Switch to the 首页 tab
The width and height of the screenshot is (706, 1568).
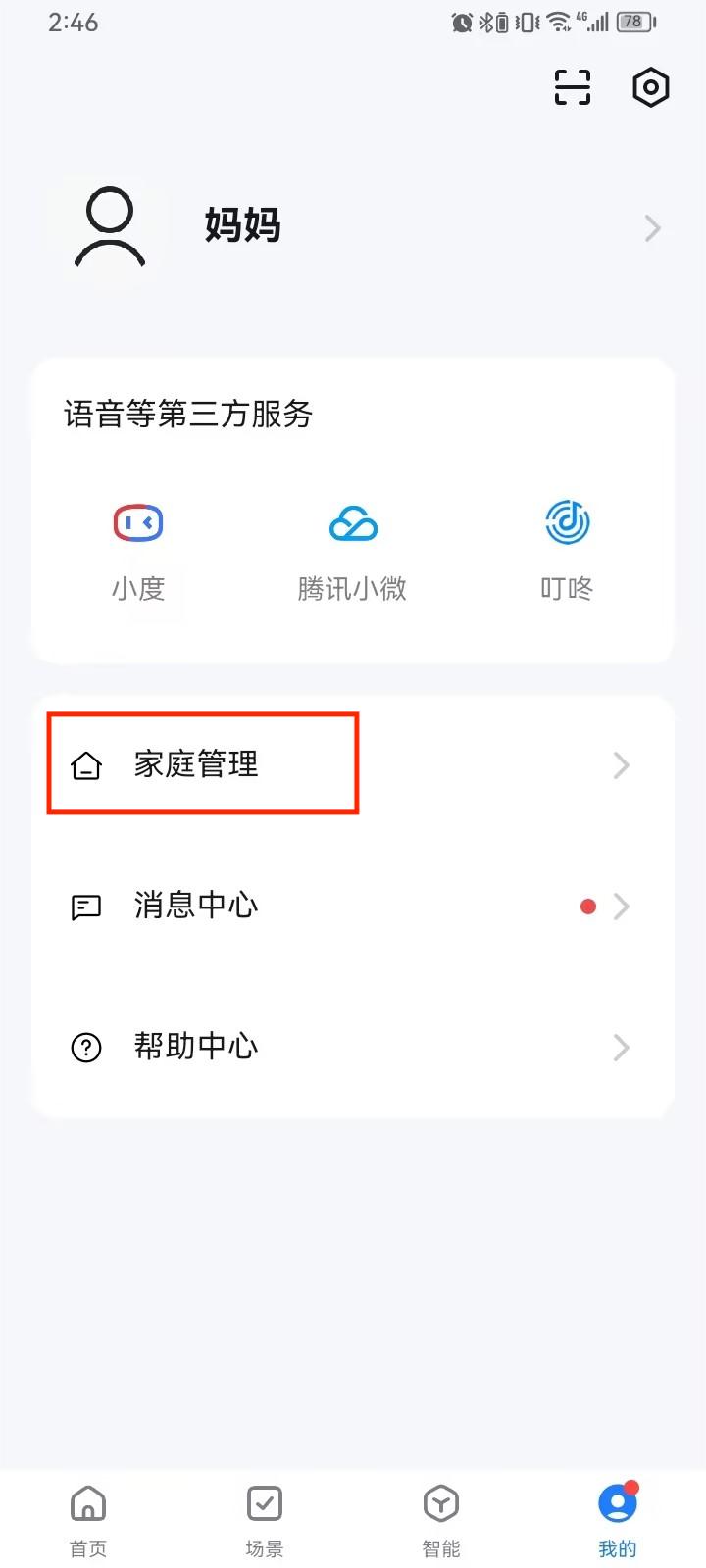point(88,1521)
